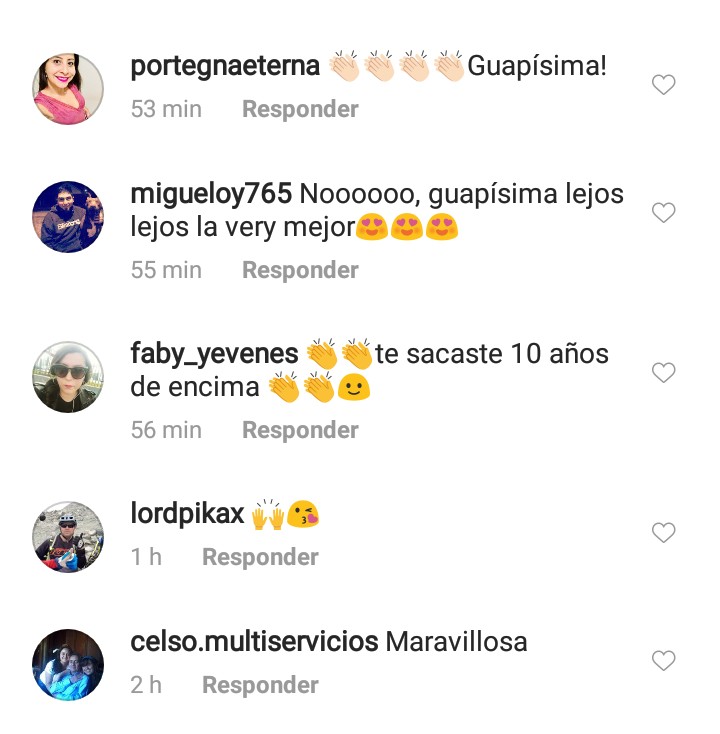Open faby_yevenes's profile avatar

click(x=68, y=377)
